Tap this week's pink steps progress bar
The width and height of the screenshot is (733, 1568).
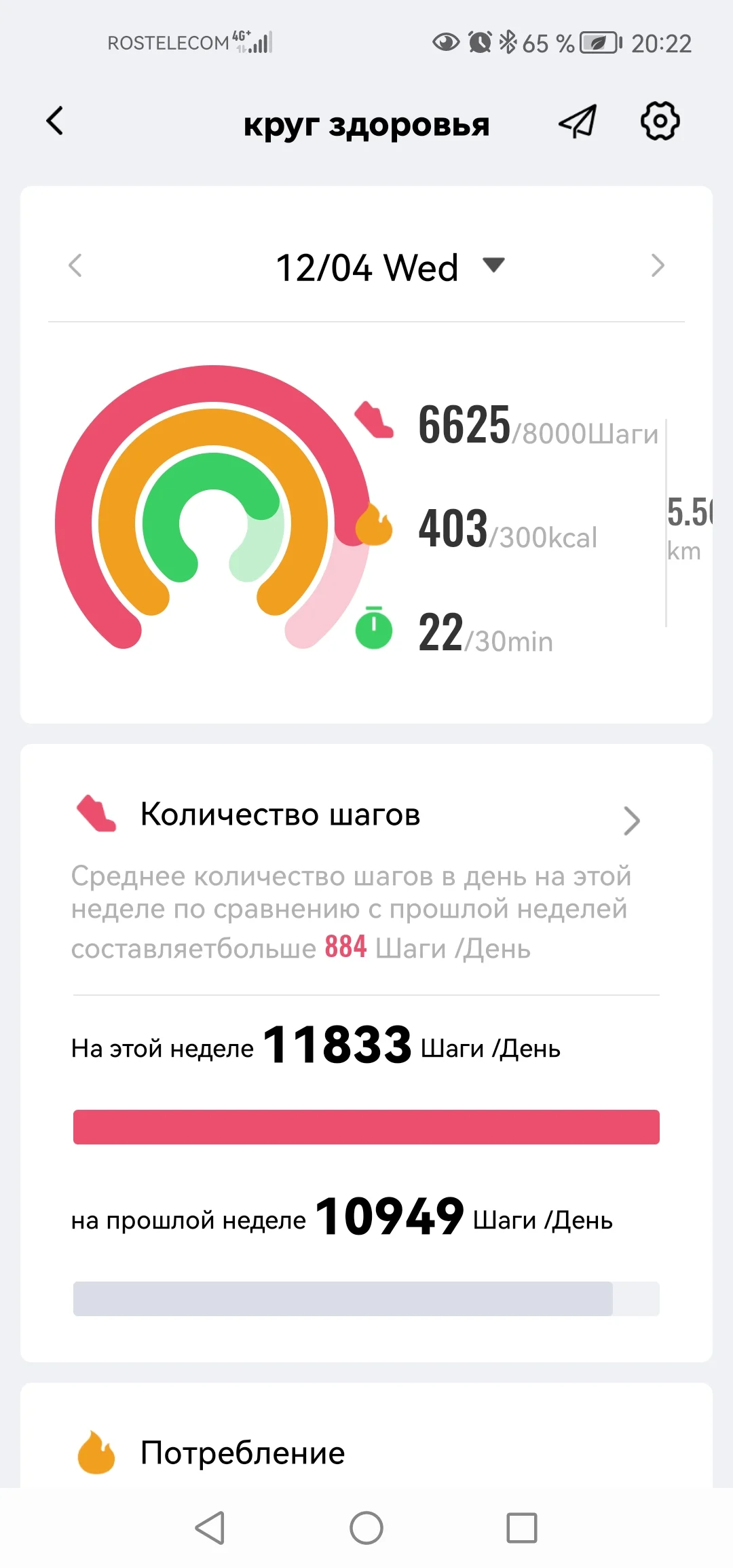[366, 1127]
